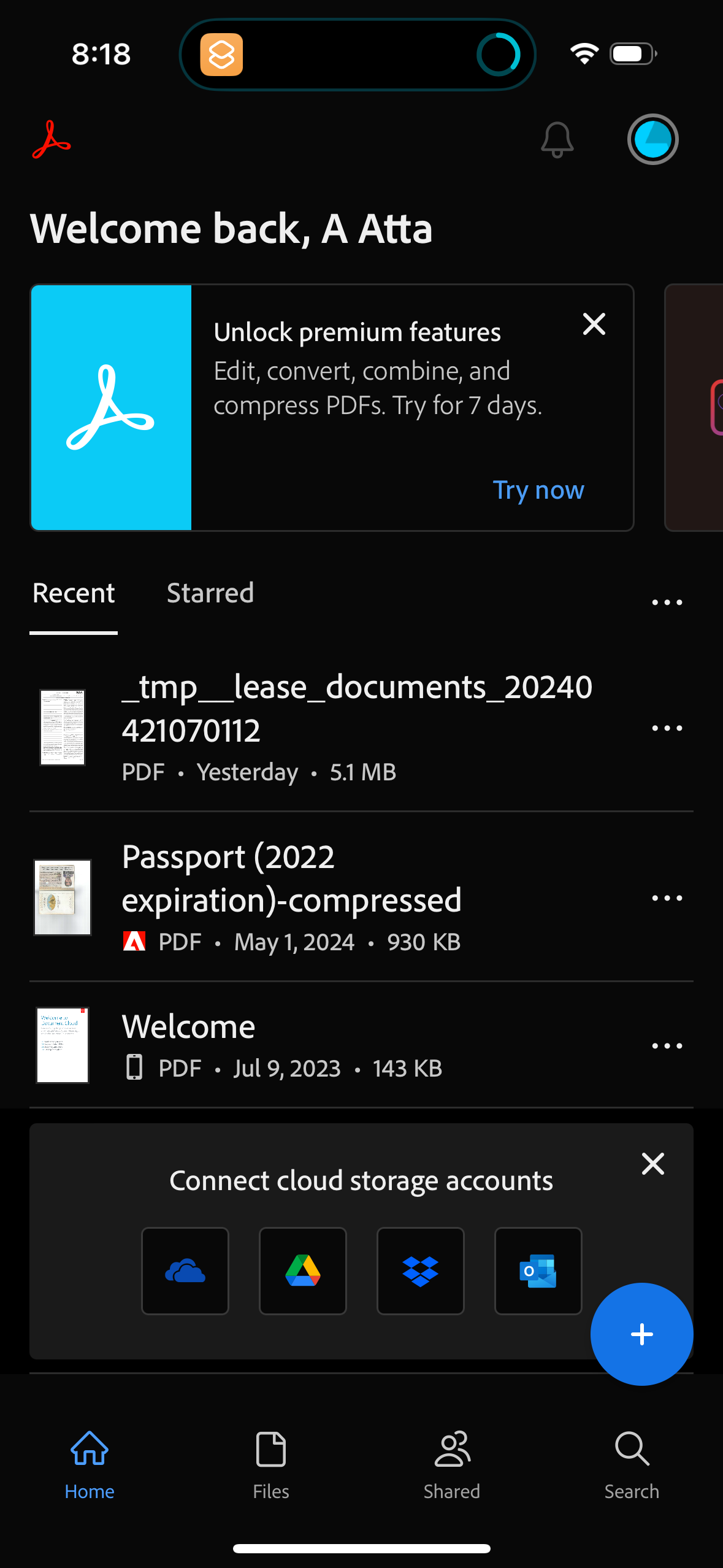Connect the Outlook account
This screenshot has height=1568, width=723.
tap(538, 1270)
